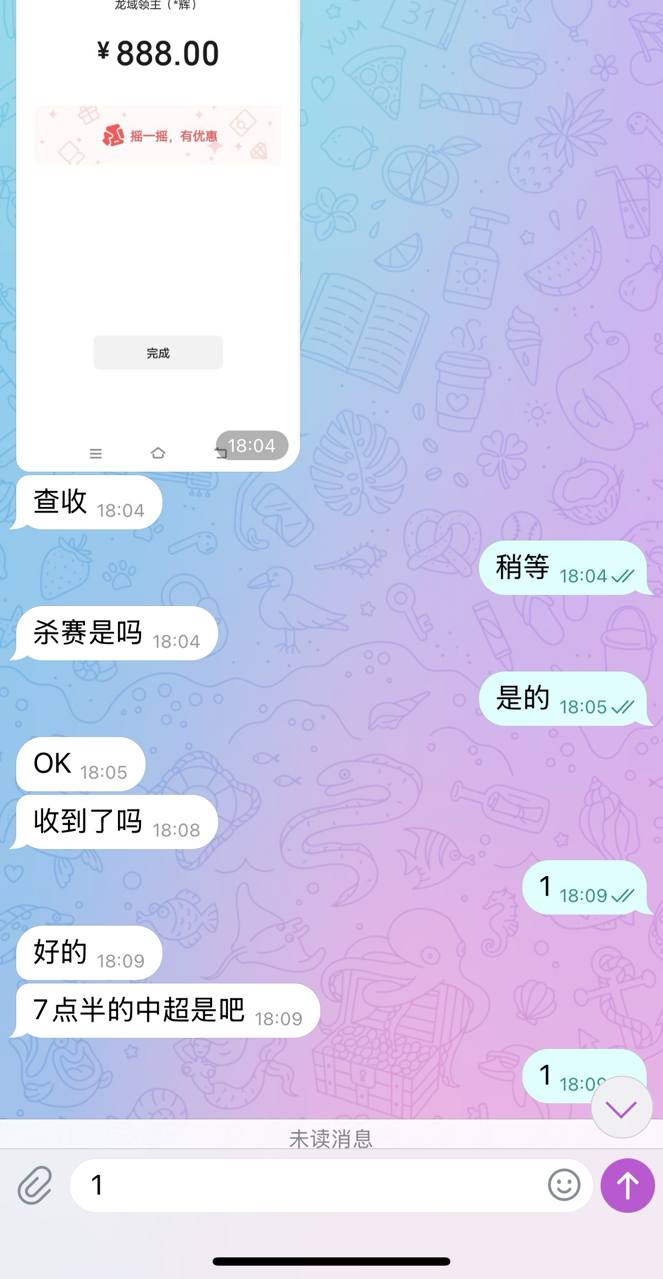Tap the paperclip attach icon
This screenshot has height=1279, width=663.
click(x=35, y=1186)
